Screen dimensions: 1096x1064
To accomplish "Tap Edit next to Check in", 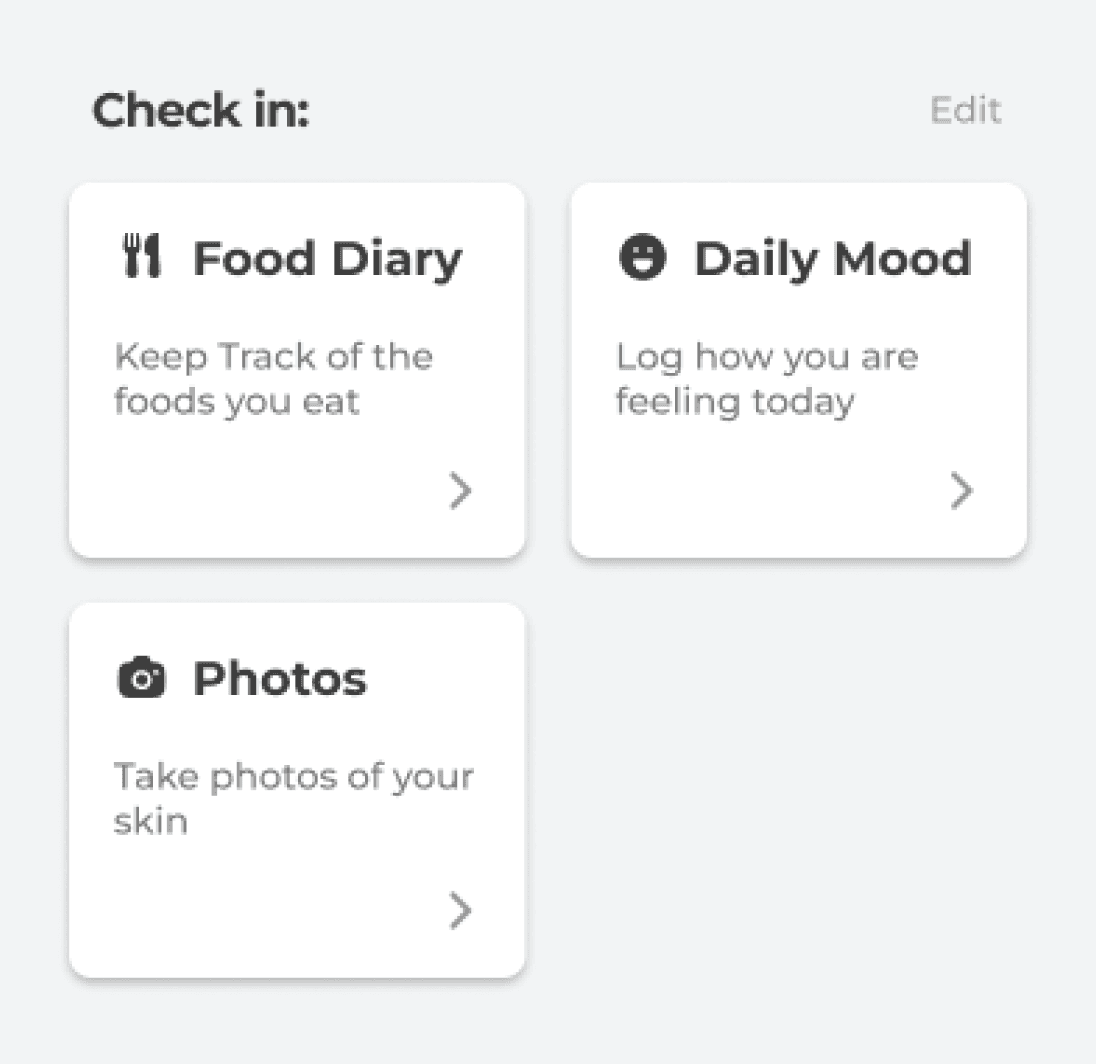I will (x=965, y=110).
